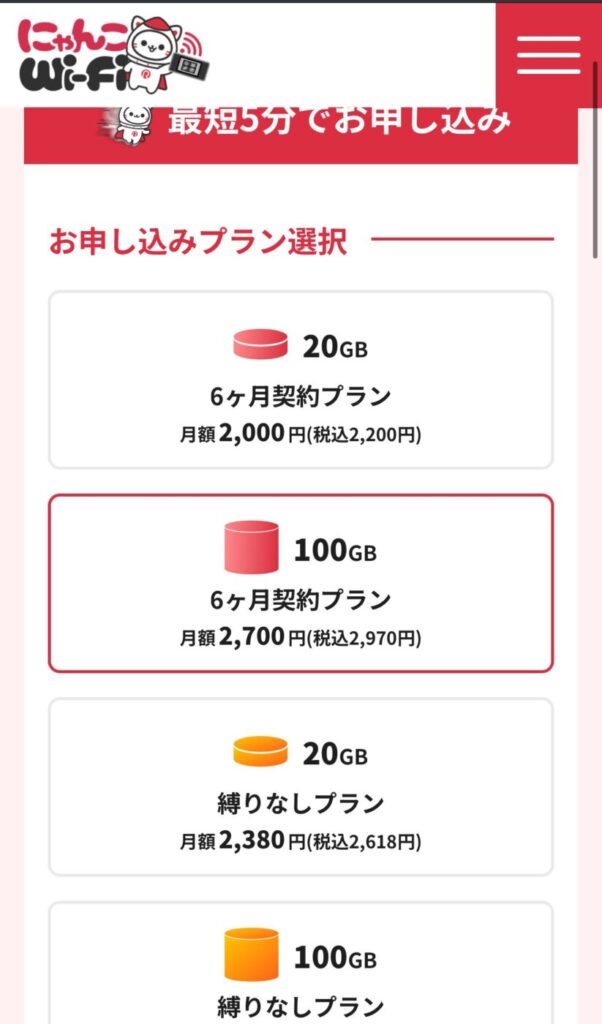Select the 100GB 縛りなしプラン card
The height and width of the screenshot is (1024, 602).
301,963
